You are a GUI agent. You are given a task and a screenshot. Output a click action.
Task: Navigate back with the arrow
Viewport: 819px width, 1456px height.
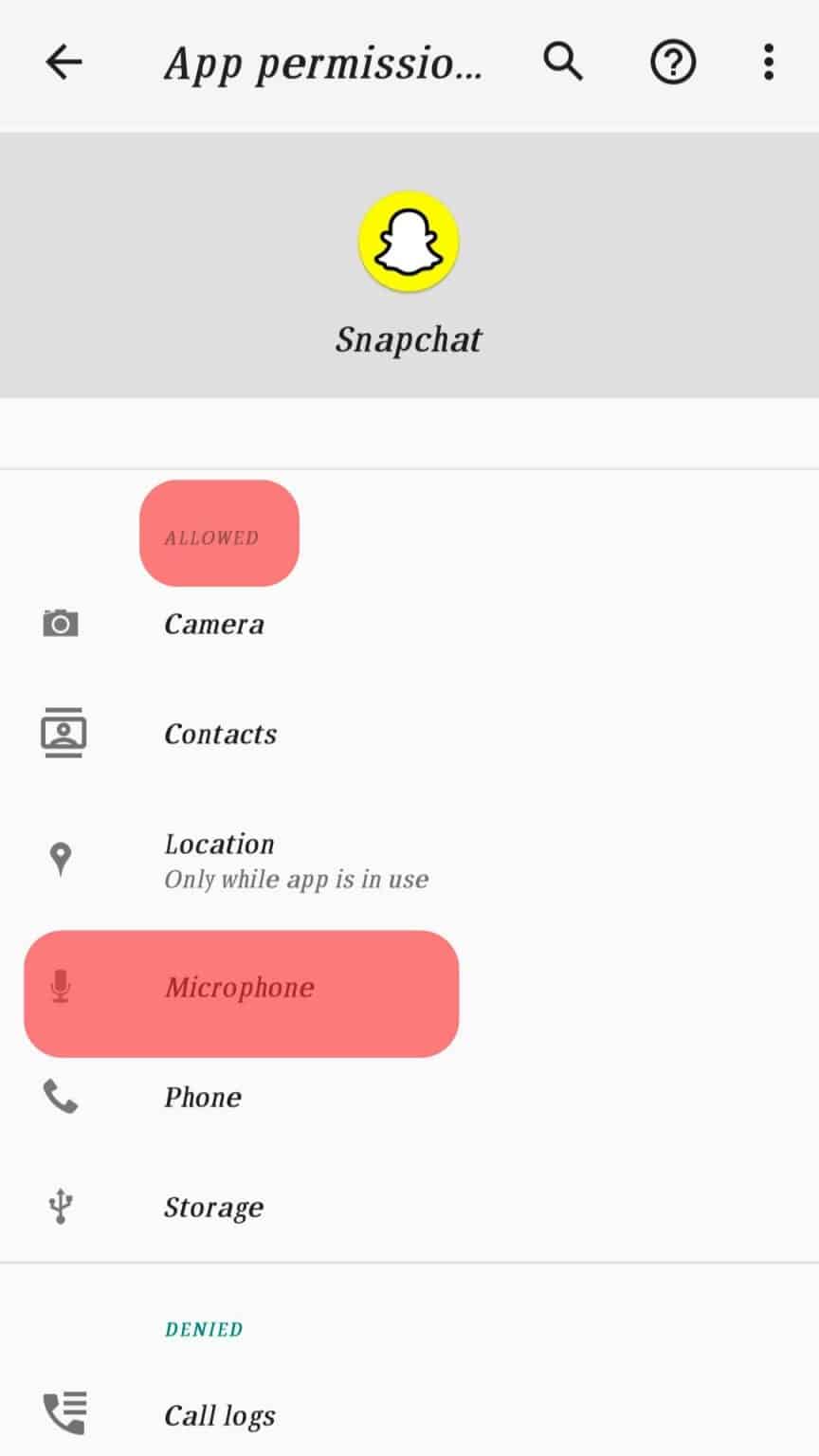tap(63, 62)
